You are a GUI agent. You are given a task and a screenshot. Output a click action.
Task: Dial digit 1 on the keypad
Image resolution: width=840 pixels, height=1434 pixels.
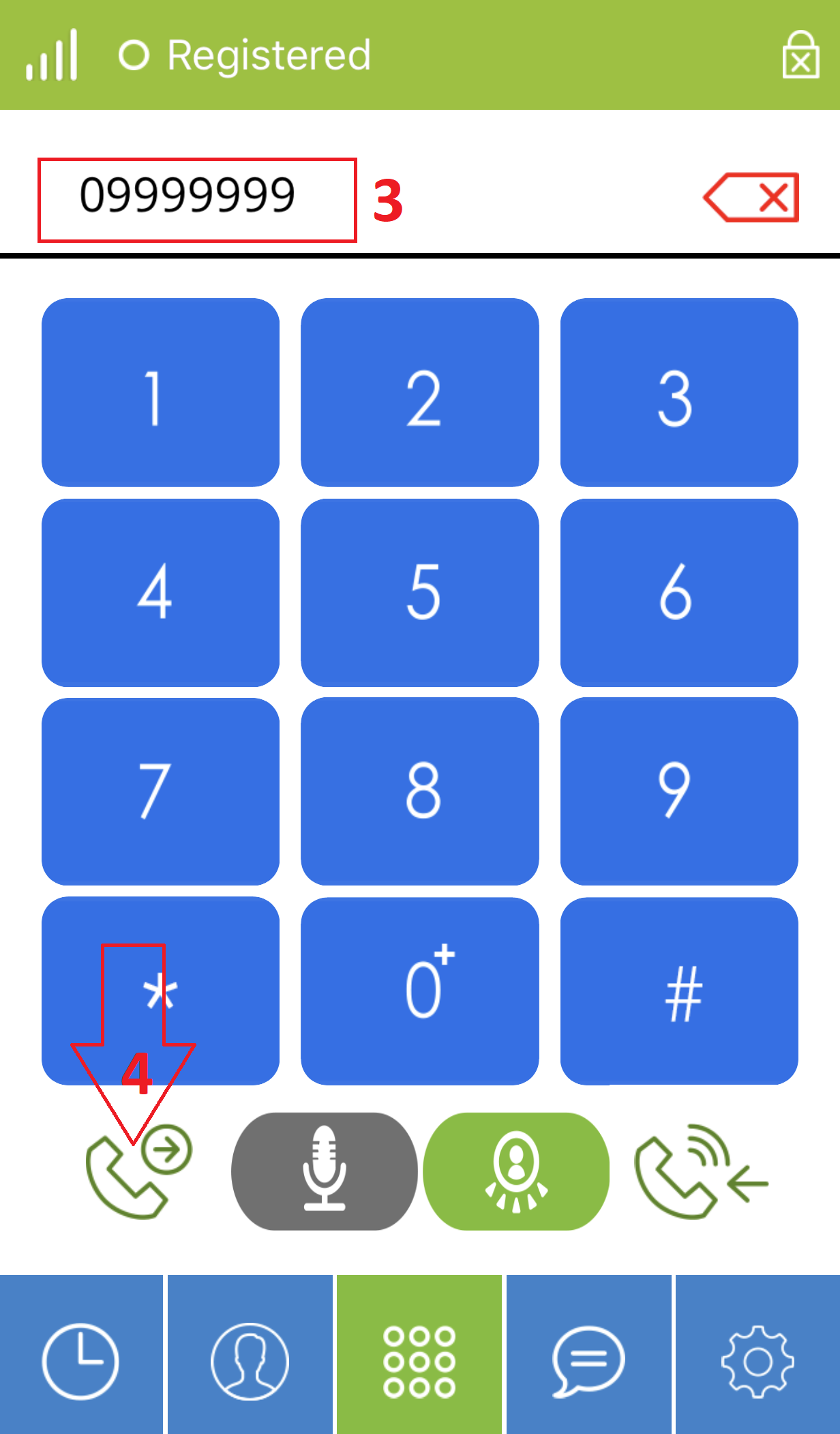coord(160,392)
